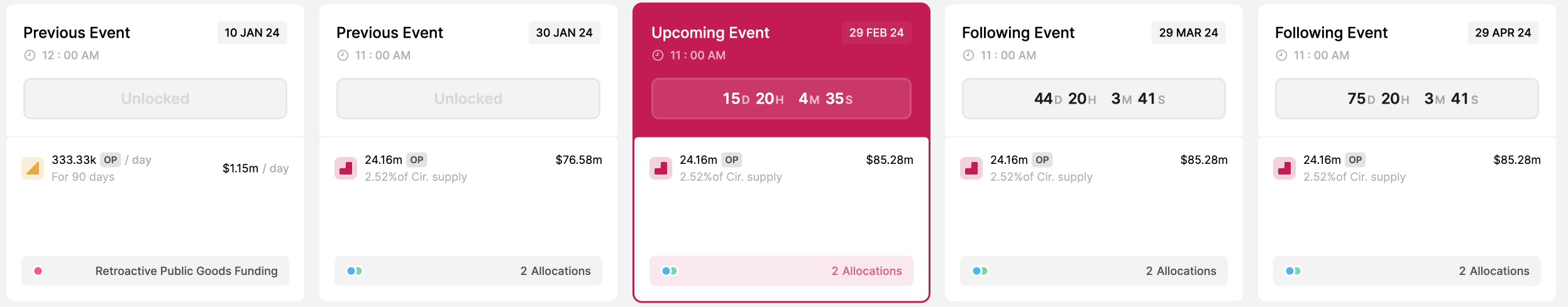
Task: Open Retroactive Public Goods Funding allocation
Action: 155,271
